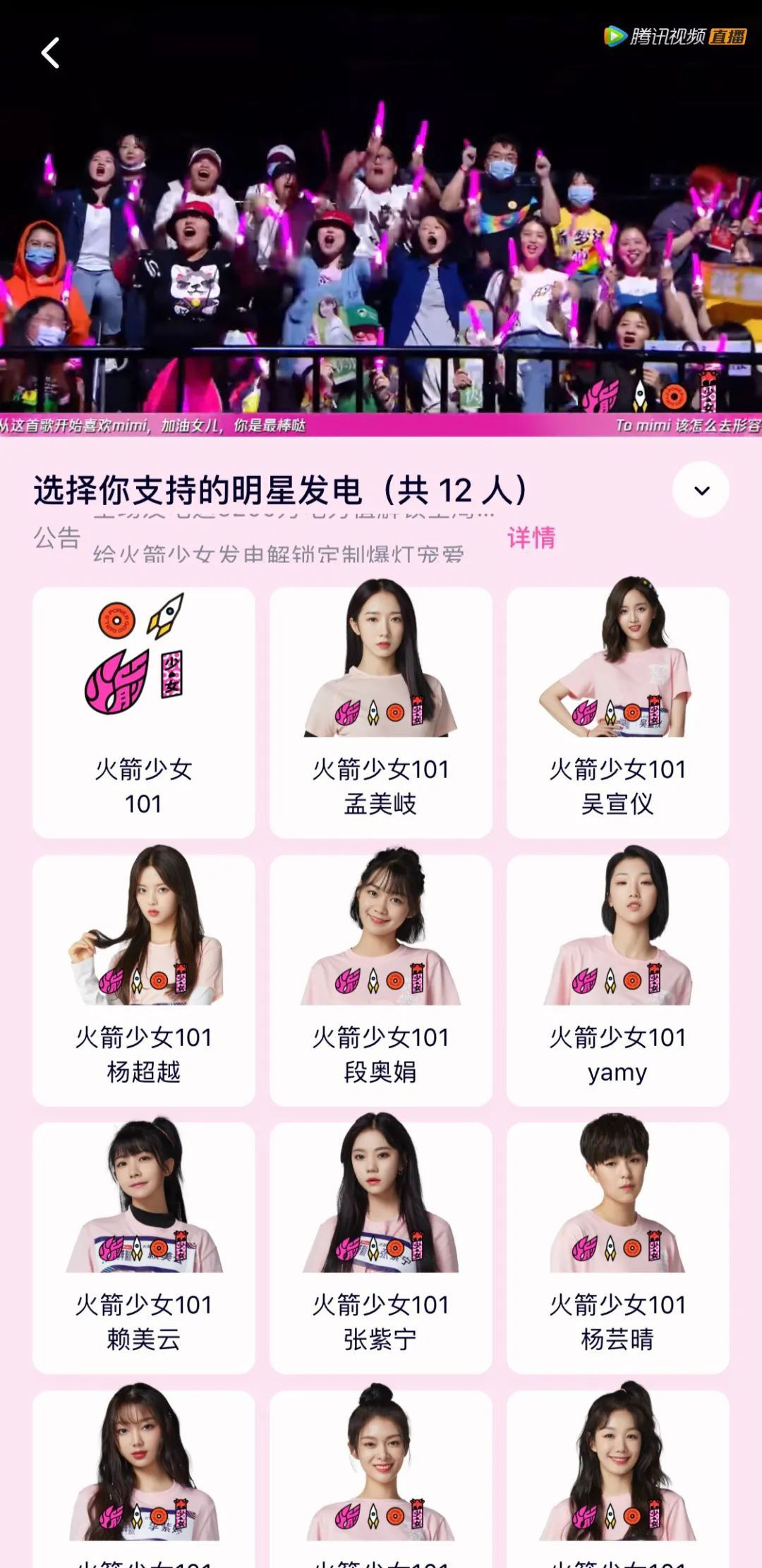Image resolution: width=762 pixels, height=1568 pixels.
Task: Open the 详情 announcement details link
Action: 531,537
